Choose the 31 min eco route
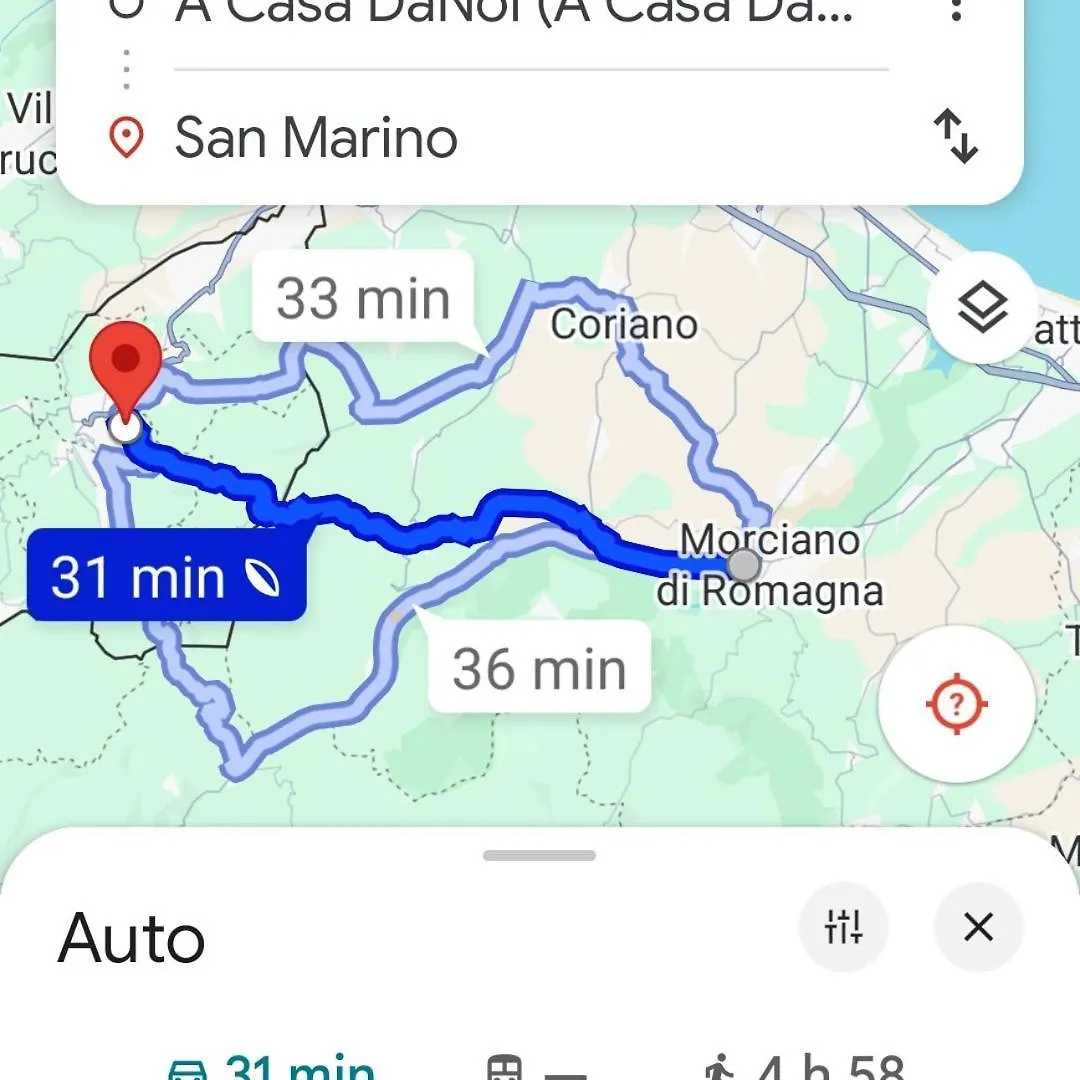Image resolution: width=1080 pixels, height=1080 pixels. coord(166,577)
